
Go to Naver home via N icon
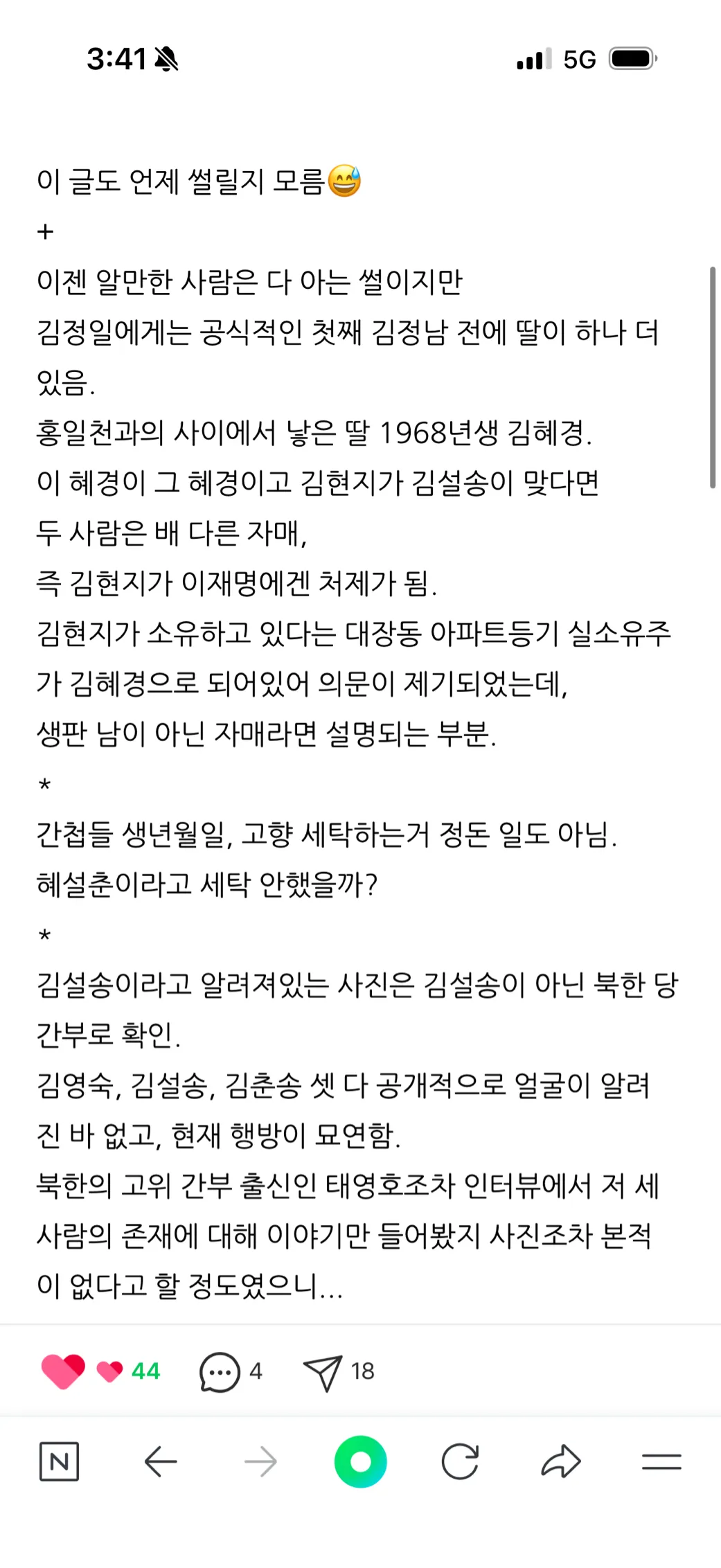click(59, 1462)
